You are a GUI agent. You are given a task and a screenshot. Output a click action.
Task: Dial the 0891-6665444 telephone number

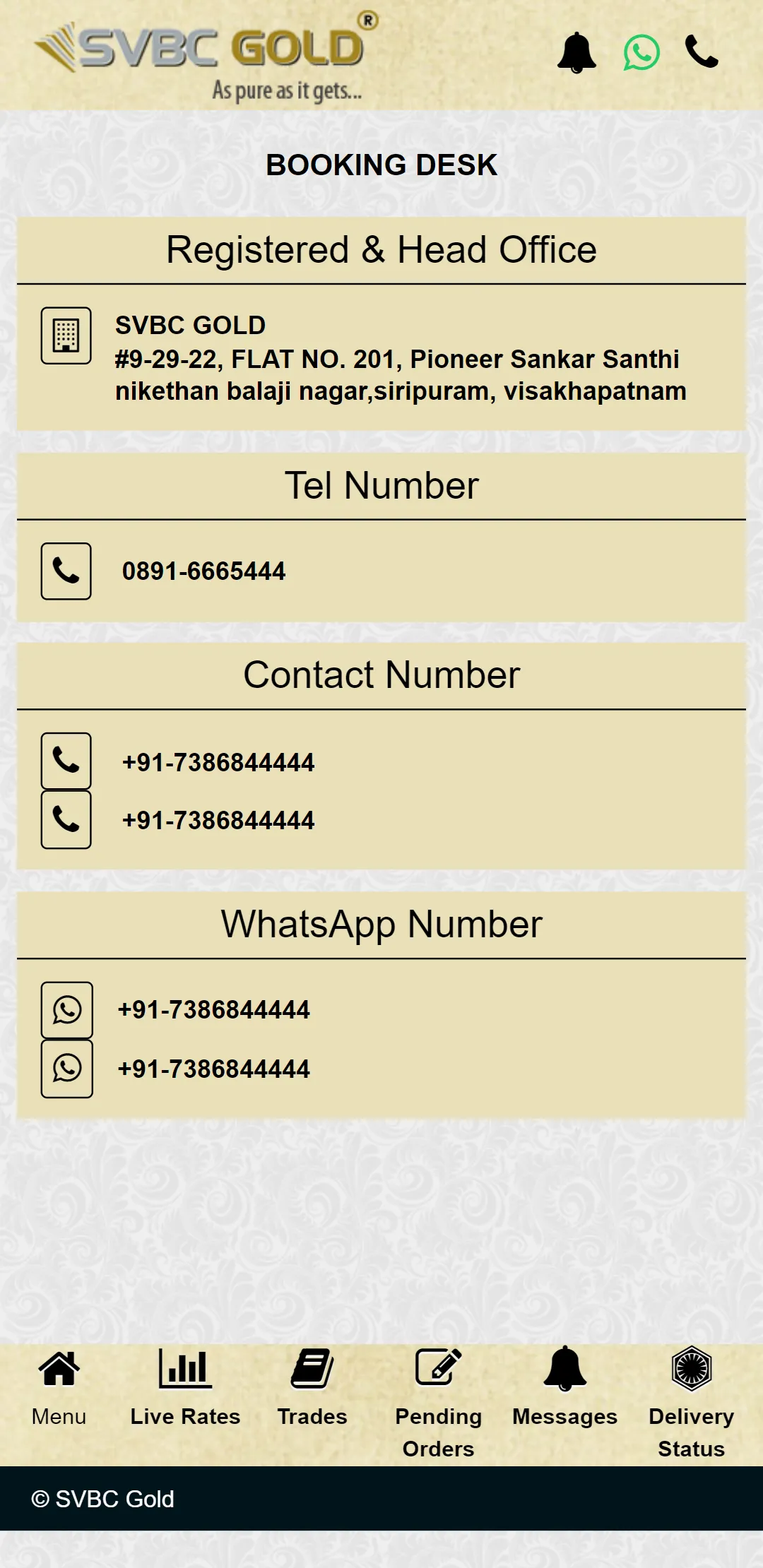[203, 571]
